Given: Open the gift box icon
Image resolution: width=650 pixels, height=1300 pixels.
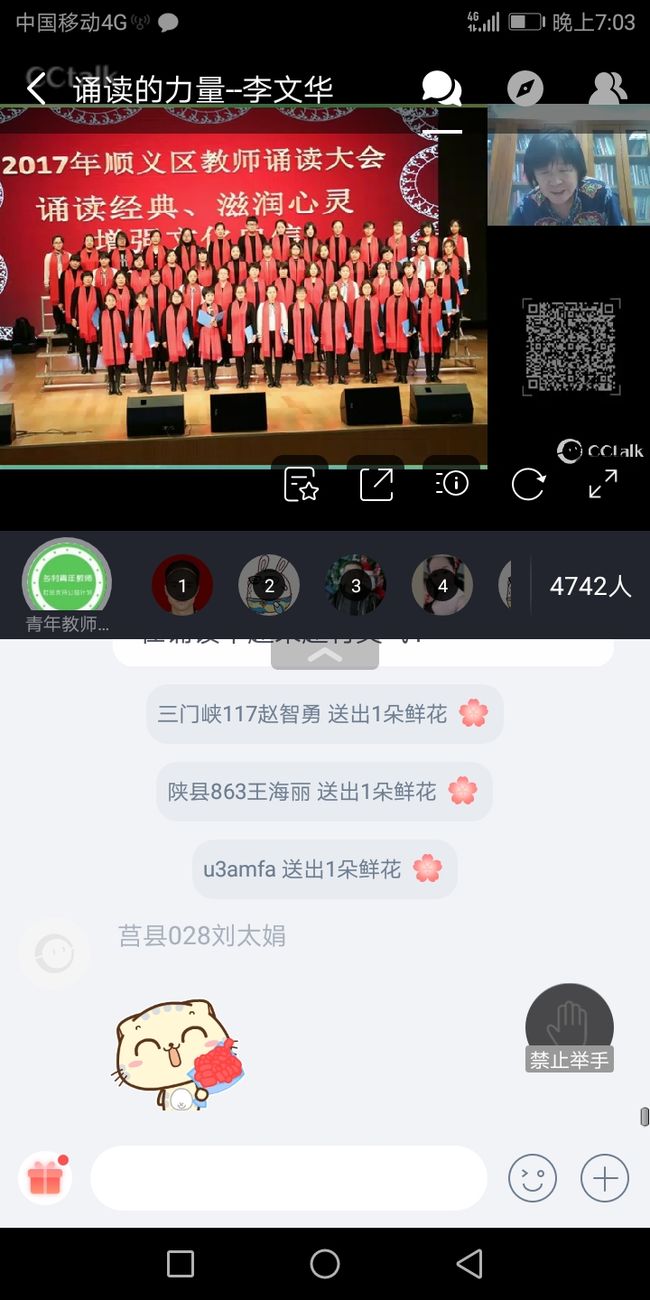Looking at the screenshot, I should (x=45, y=1178).
